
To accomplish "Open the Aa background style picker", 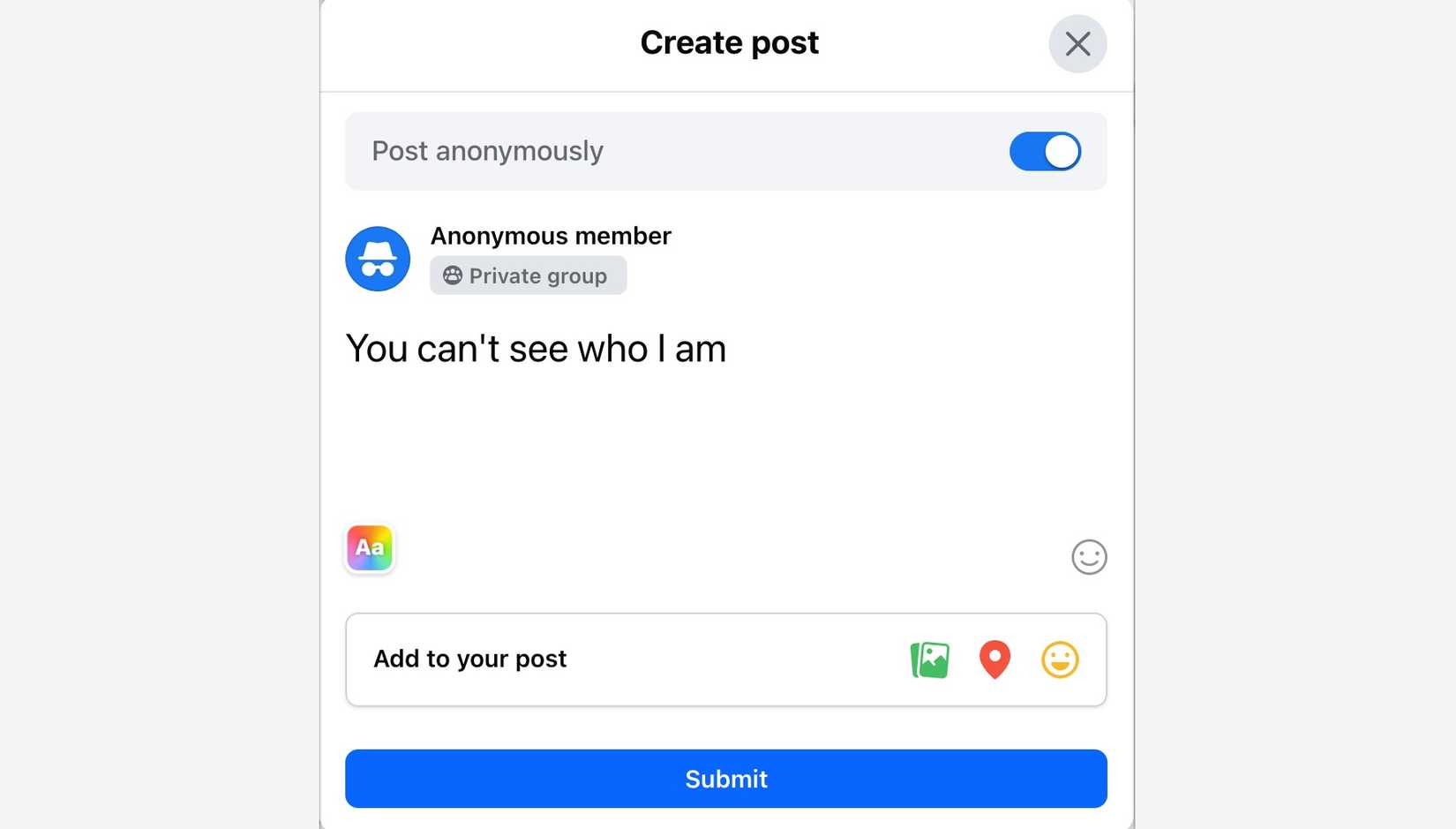I will (x=370, y=548).
